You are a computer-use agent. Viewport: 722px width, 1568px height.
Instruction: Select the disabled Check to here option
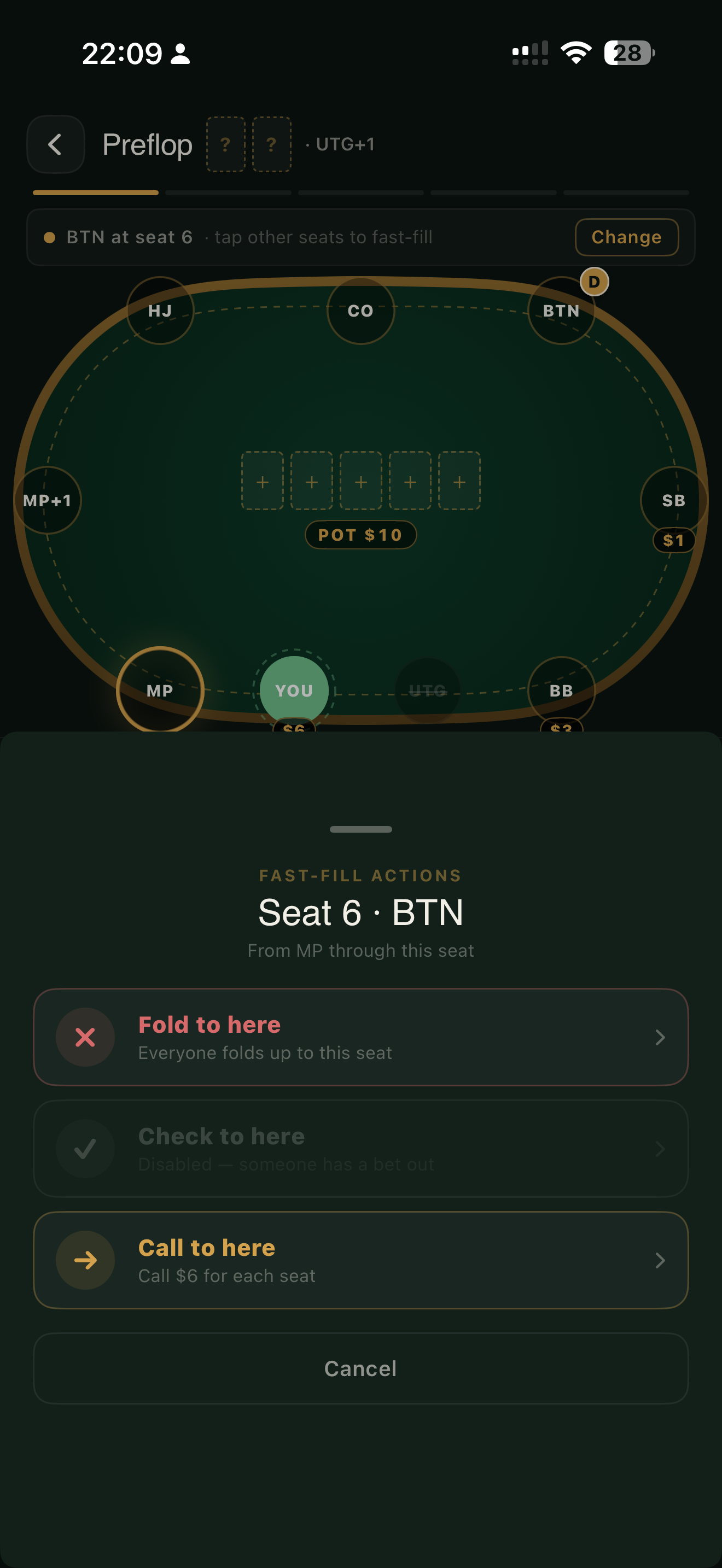point(360,1149)
